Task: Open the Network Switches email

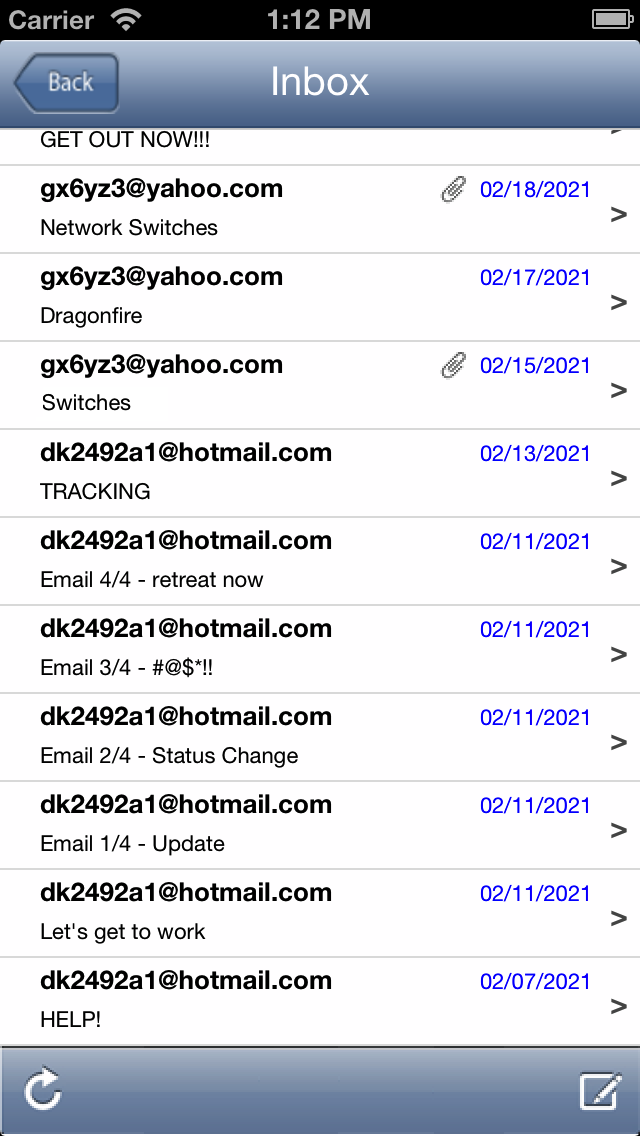Action: 320,209
